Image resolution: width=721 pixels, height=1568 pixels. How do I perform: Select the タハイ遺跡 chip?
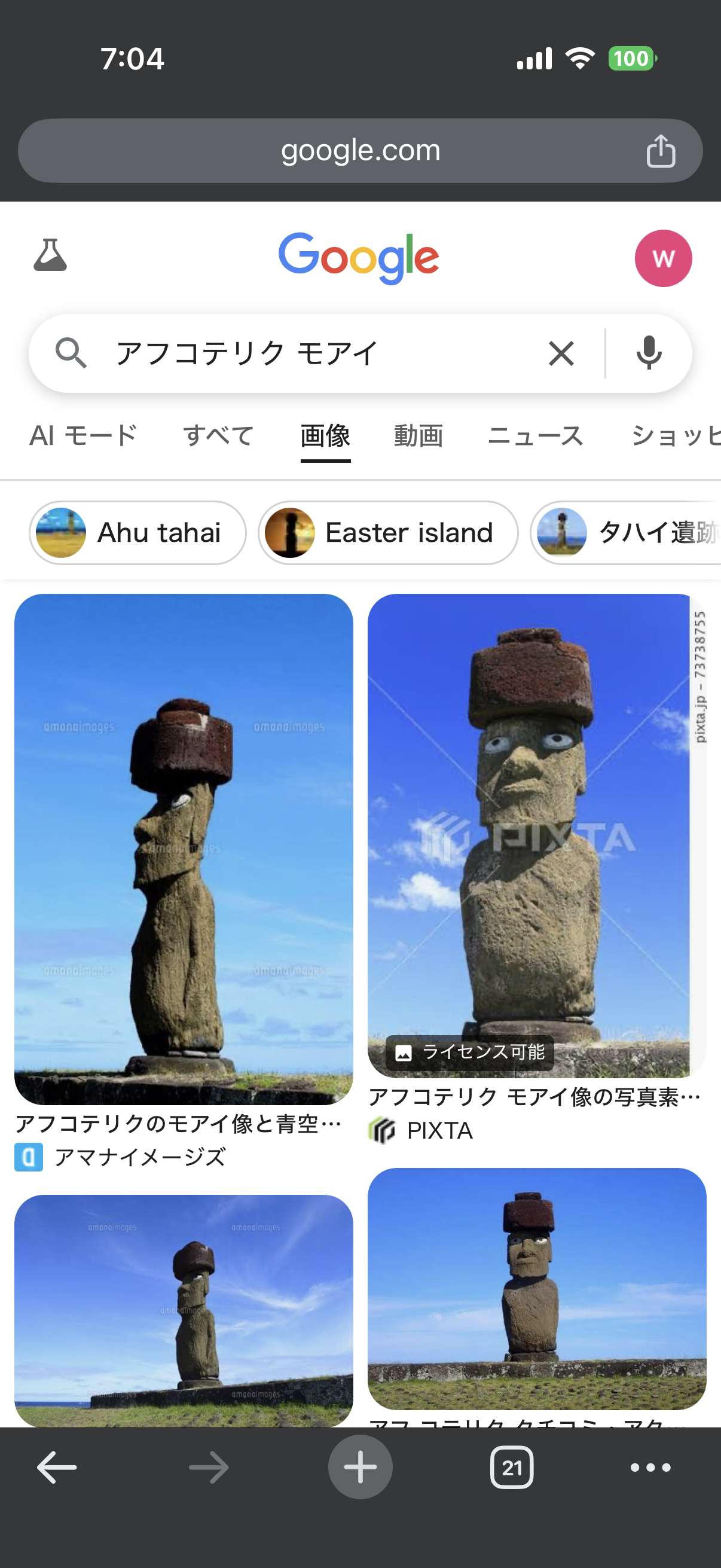click(x=627, y=533)
